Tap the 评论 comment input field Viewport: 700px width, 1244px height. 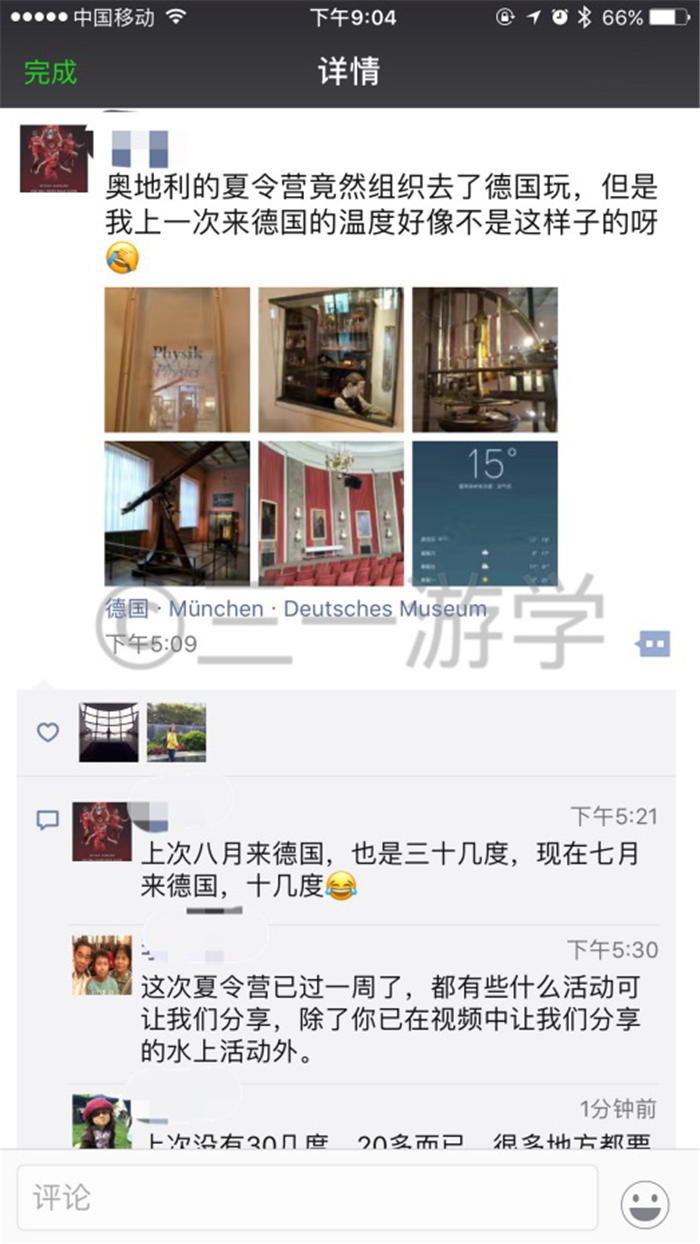307,1197
